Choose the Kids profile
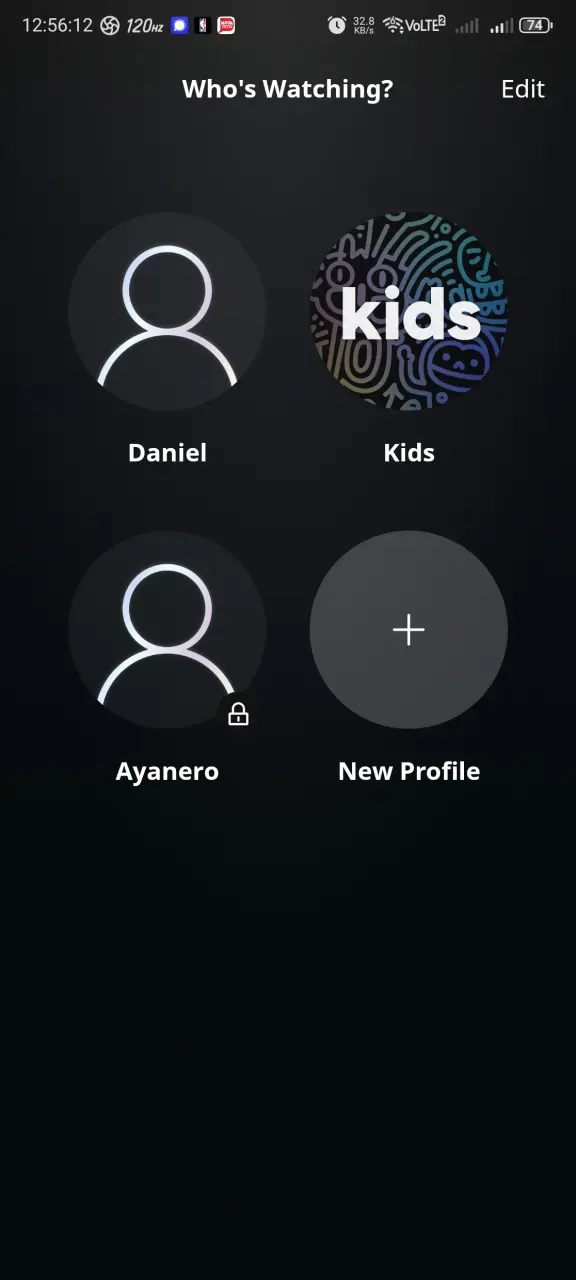 409,311
